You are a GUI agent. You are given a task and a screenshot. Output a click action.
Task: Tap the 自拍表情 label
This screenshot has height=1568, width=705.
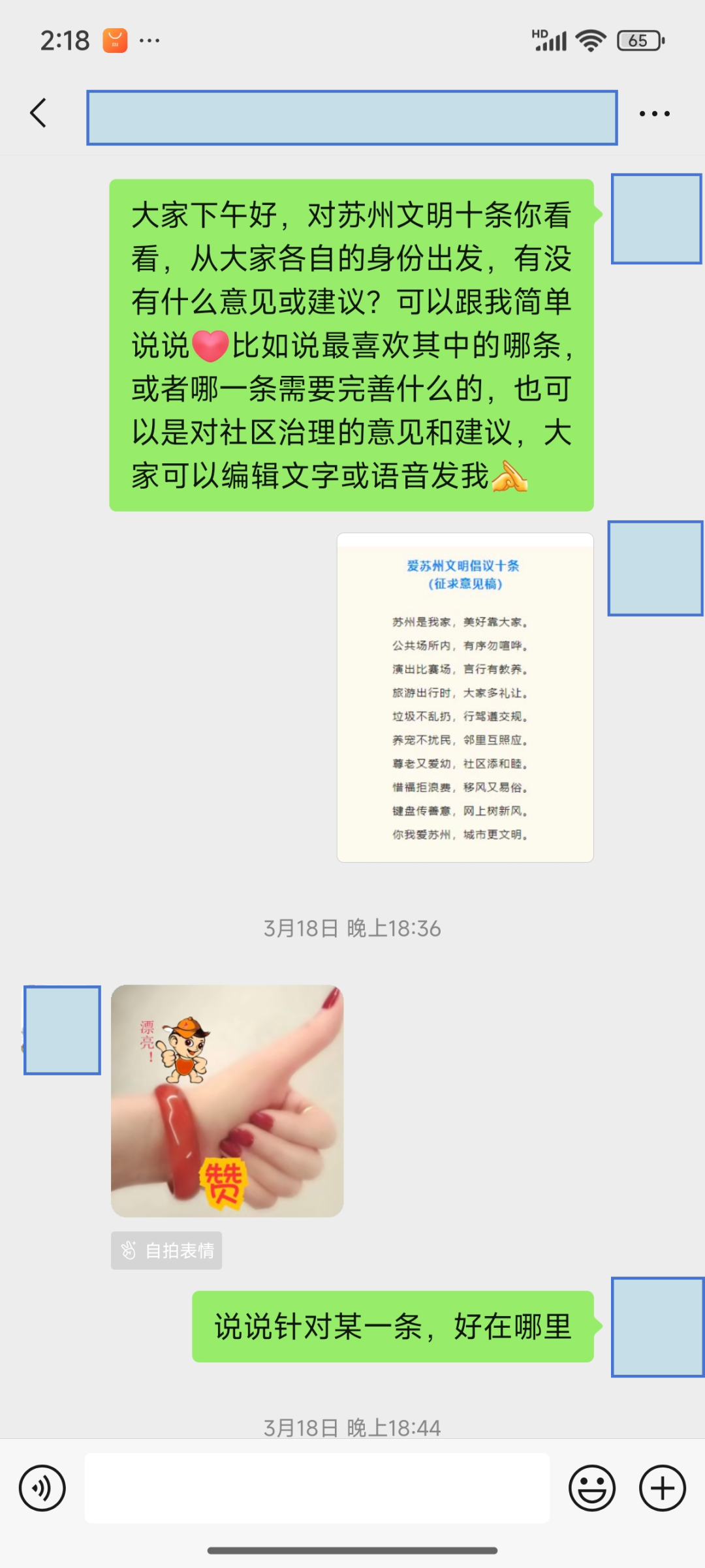[166, 1250]
